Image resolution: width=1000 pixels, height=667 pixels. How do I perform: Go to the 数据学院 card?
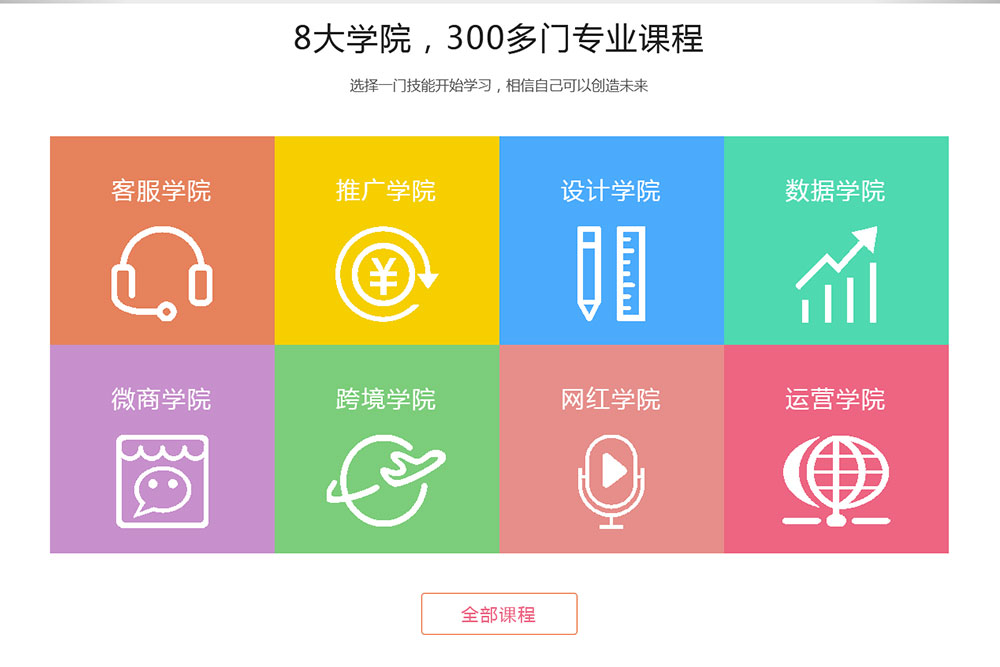tap(836, 241)
